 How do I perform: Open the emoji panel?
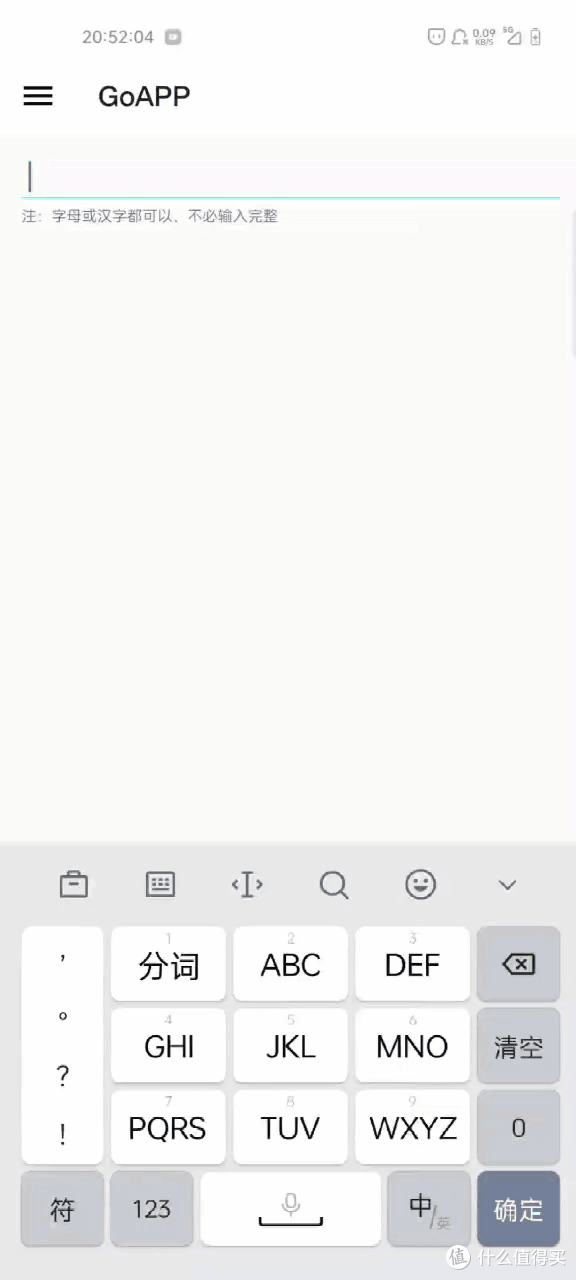420,884
